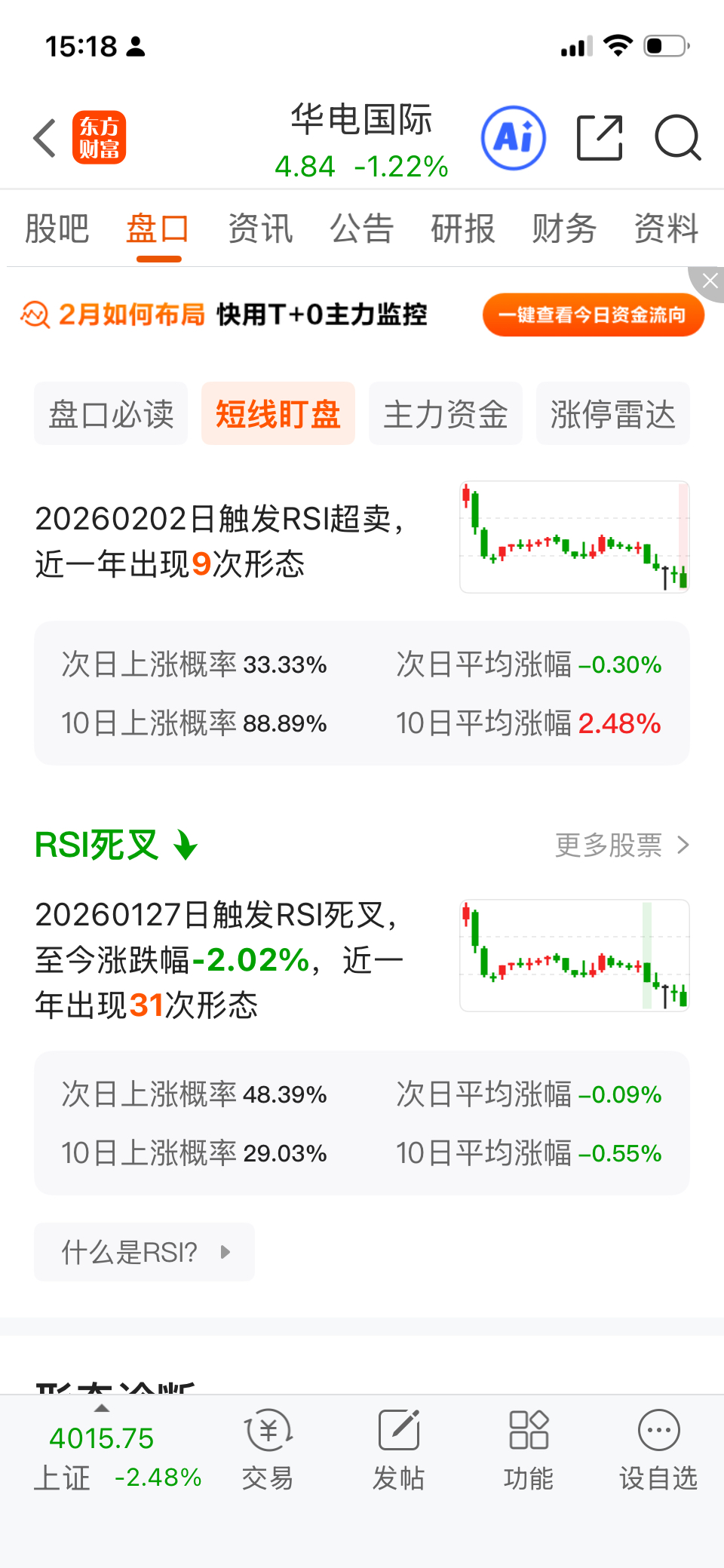Tap 一键查看今日资金流向 button
This screenshot has width=724, height=1568.
coord(593,315)
